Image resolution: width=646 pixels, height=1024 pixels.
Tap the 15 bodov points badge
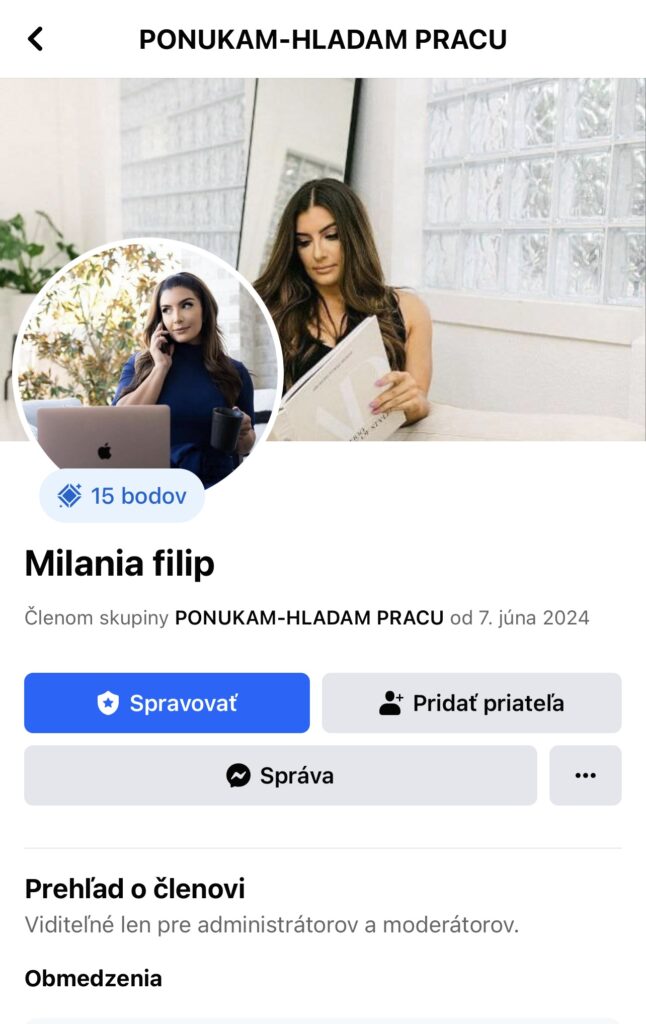point(122,495)
